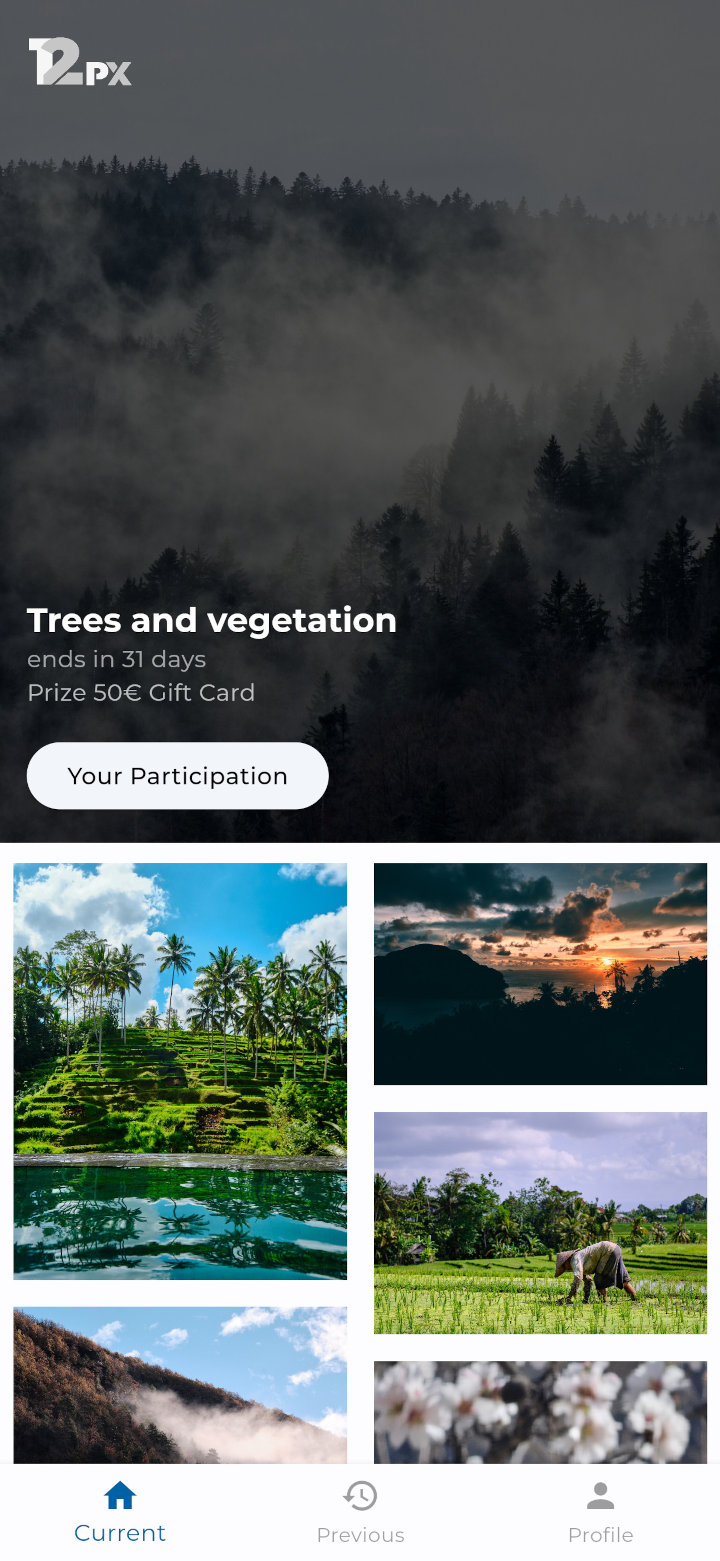View the sunset silhouette photo
Screen dimensions: 720x1561
click(x=540, y=973)
